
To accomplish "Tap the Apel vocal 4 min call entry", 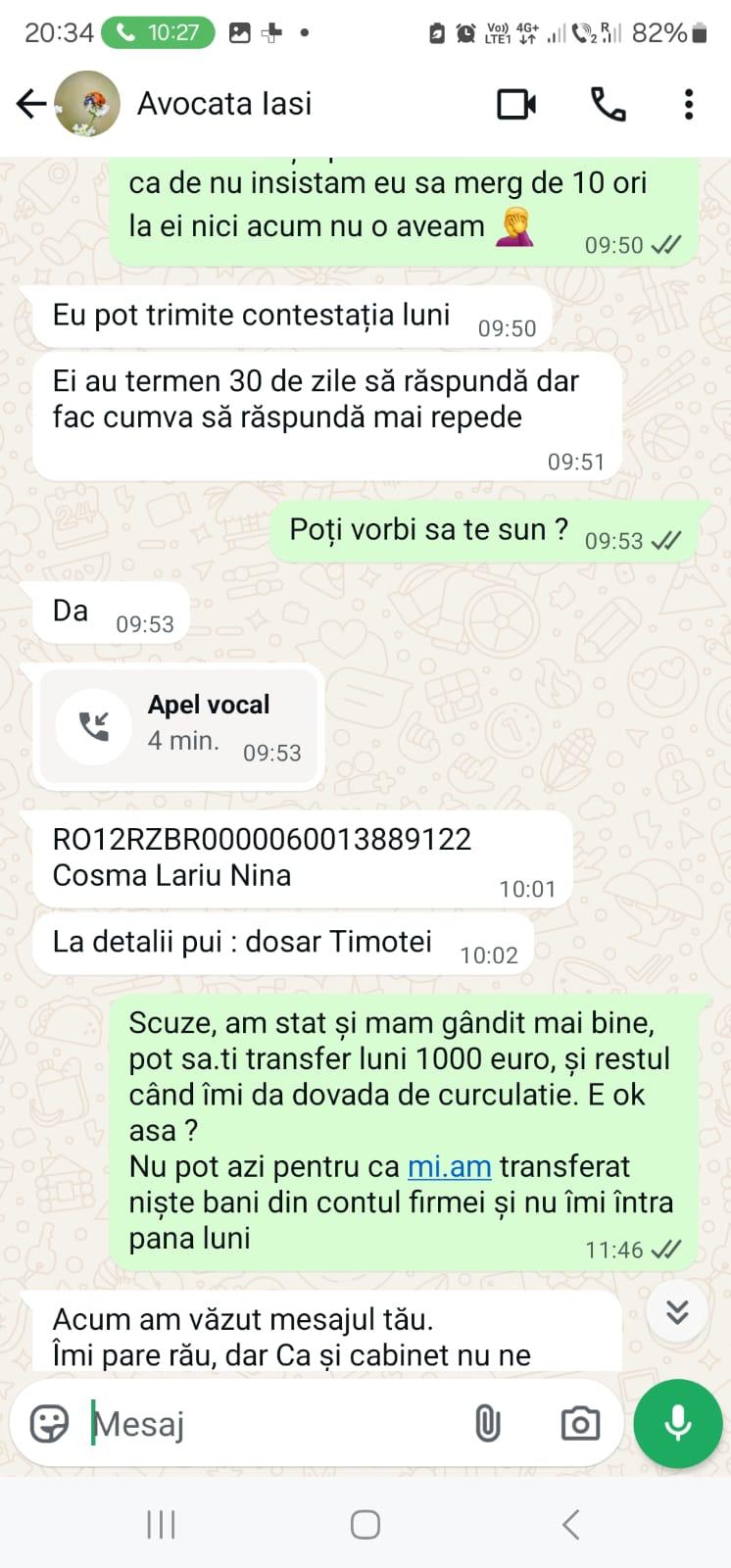I will (179, 726).
